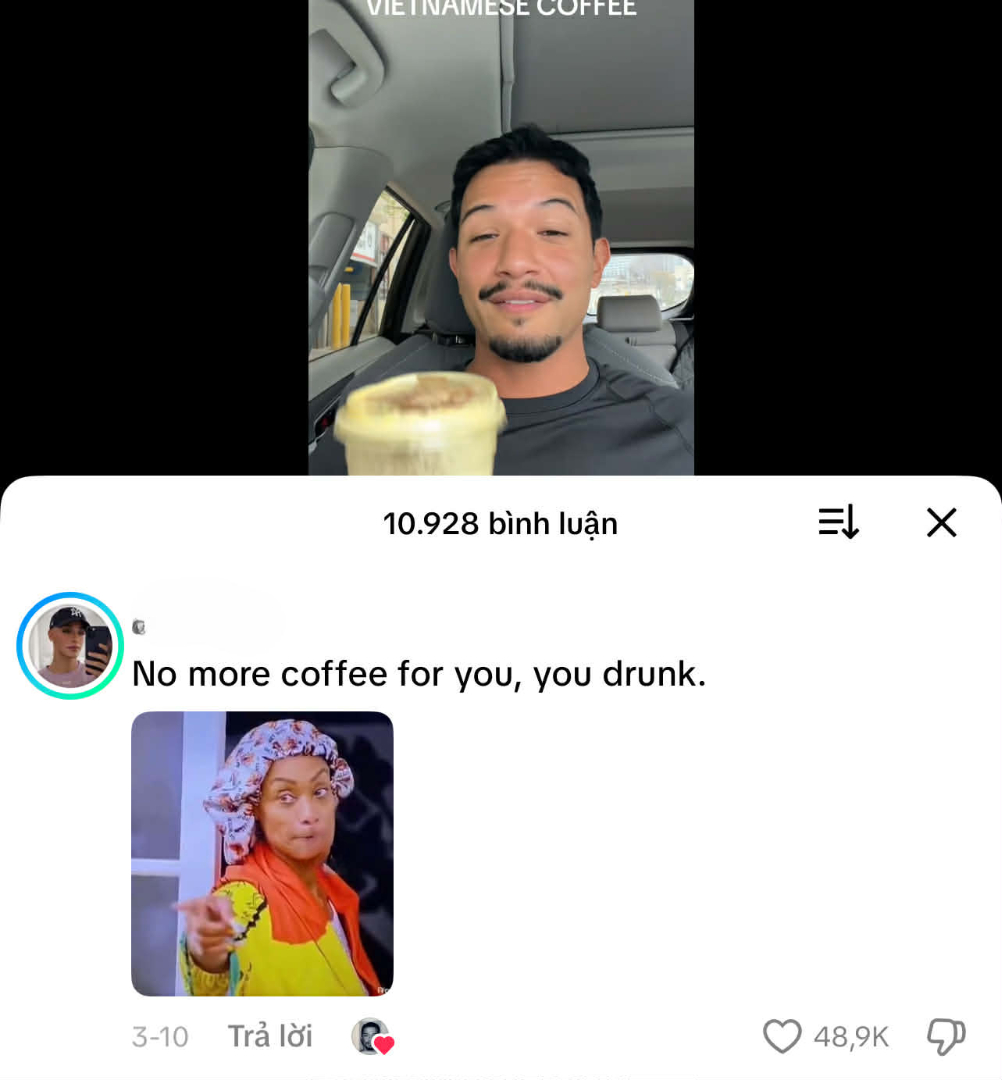The image size is (1002, 1080).
Task: Tap the video to pause playback
Action: pyautogui.click(x=500, y=240)
